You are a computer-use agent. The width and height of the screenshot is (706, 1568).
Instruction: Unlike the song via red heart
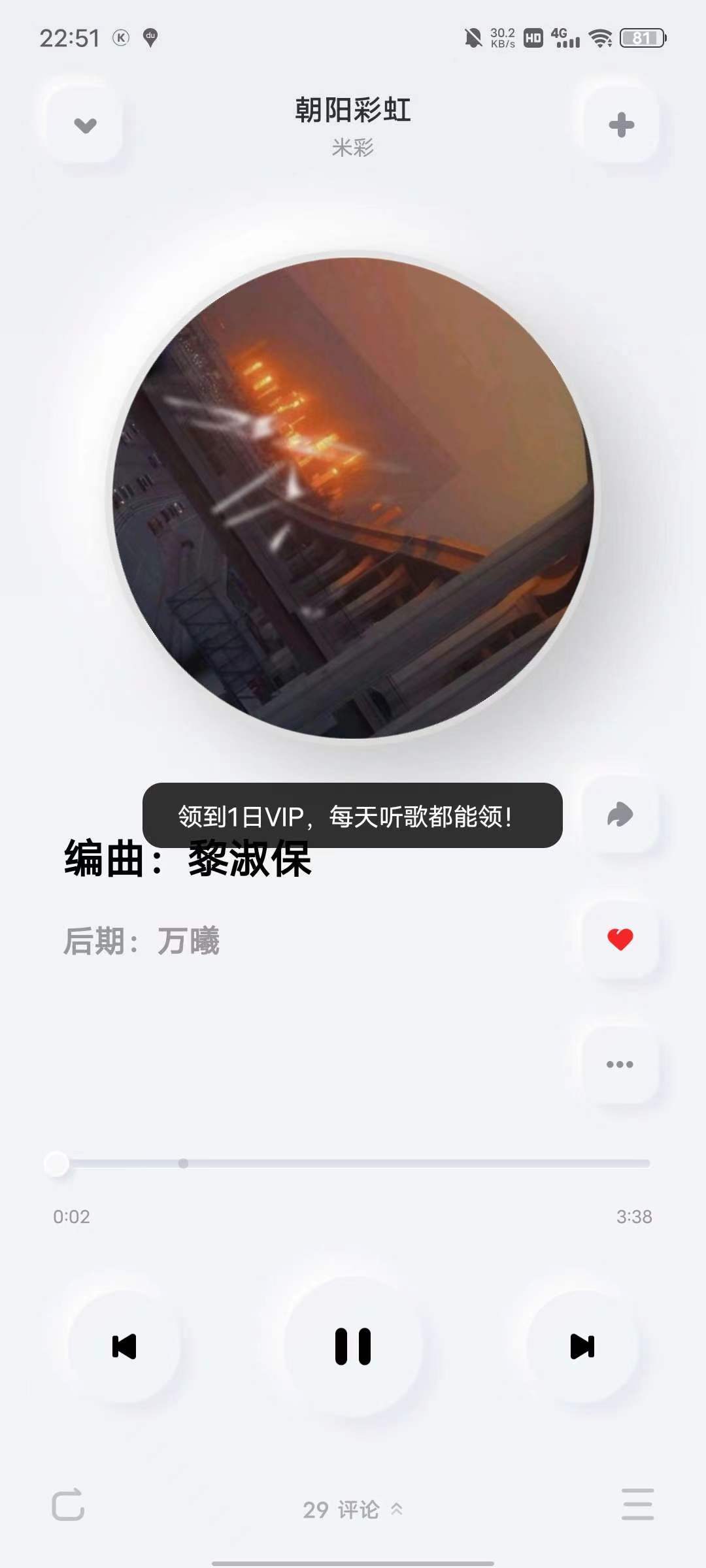pos(620,939)
